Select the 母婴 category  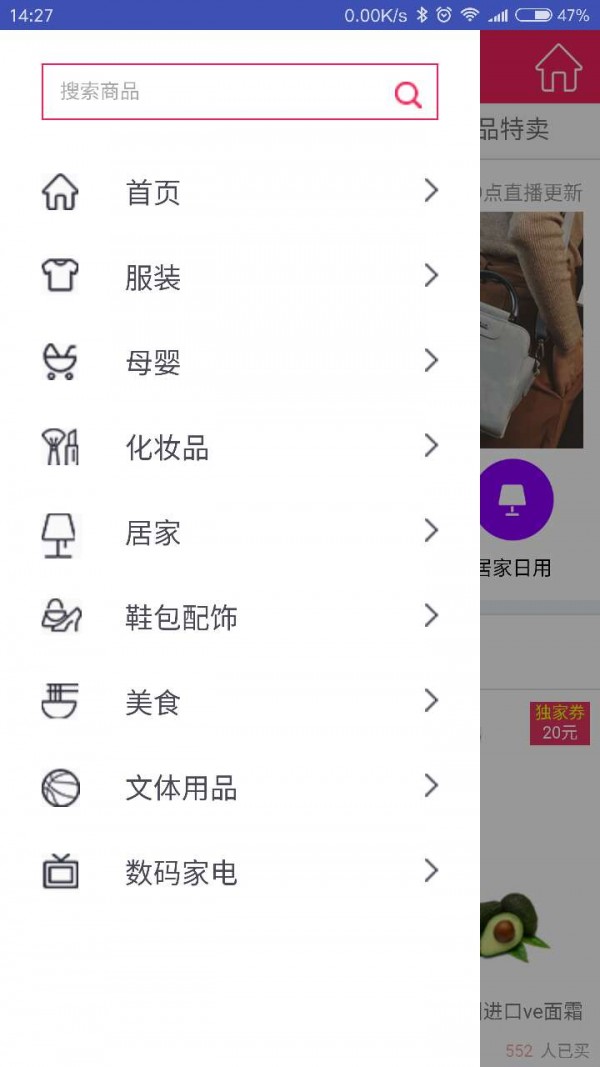click(240, 362)
